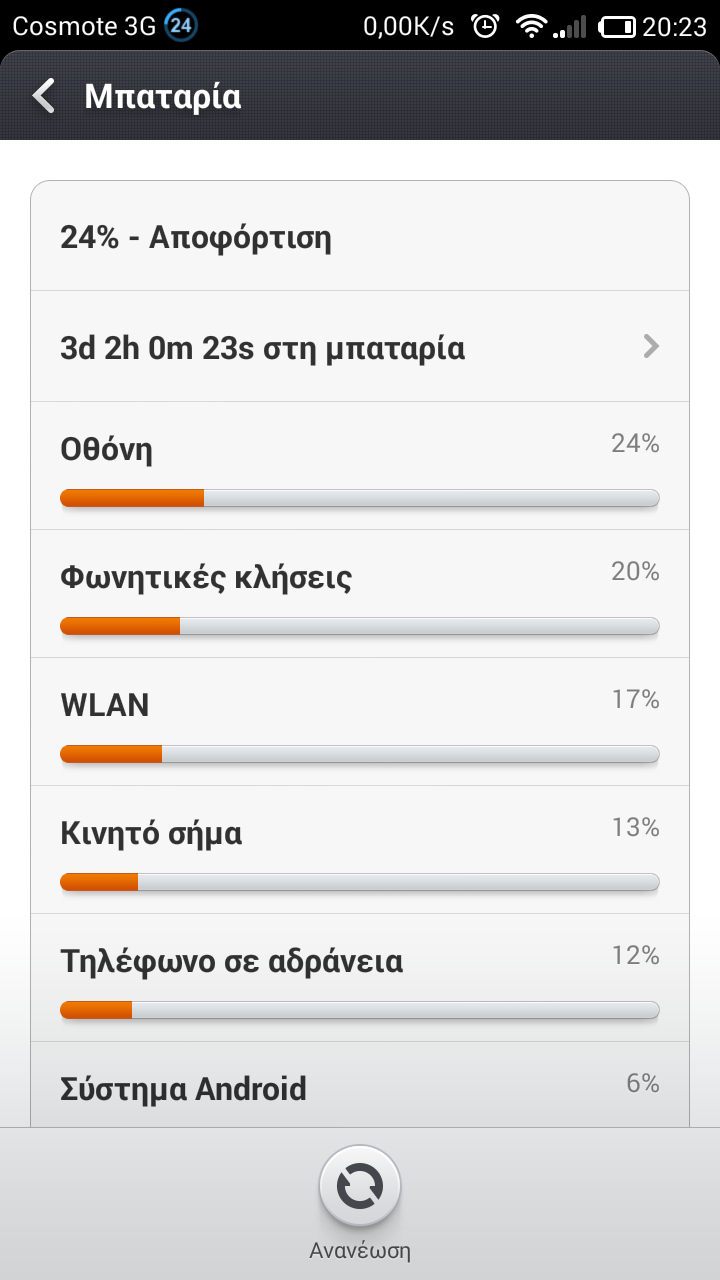Open Κινητό σήμα usage details
720x1280 pixels.
tap(360, 850)
